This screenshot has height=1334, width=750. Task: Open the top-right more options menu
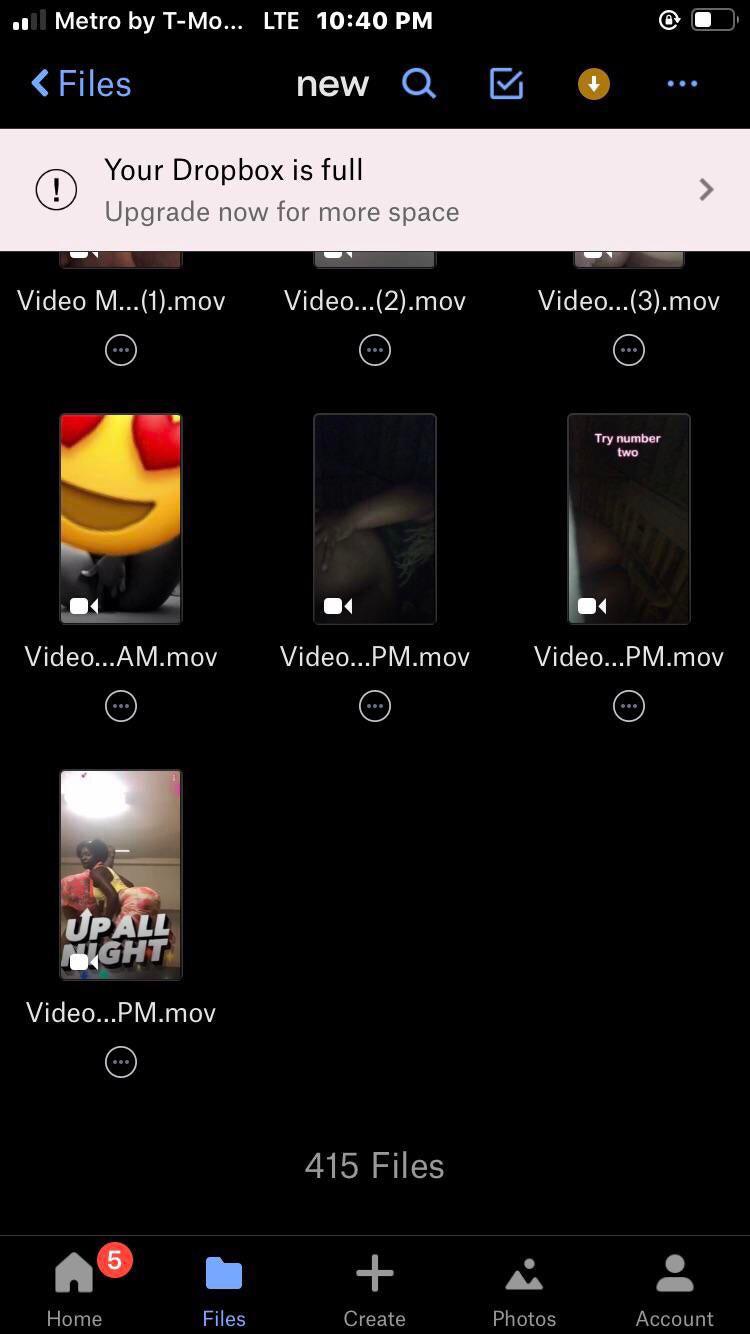[x=682, y=84]
